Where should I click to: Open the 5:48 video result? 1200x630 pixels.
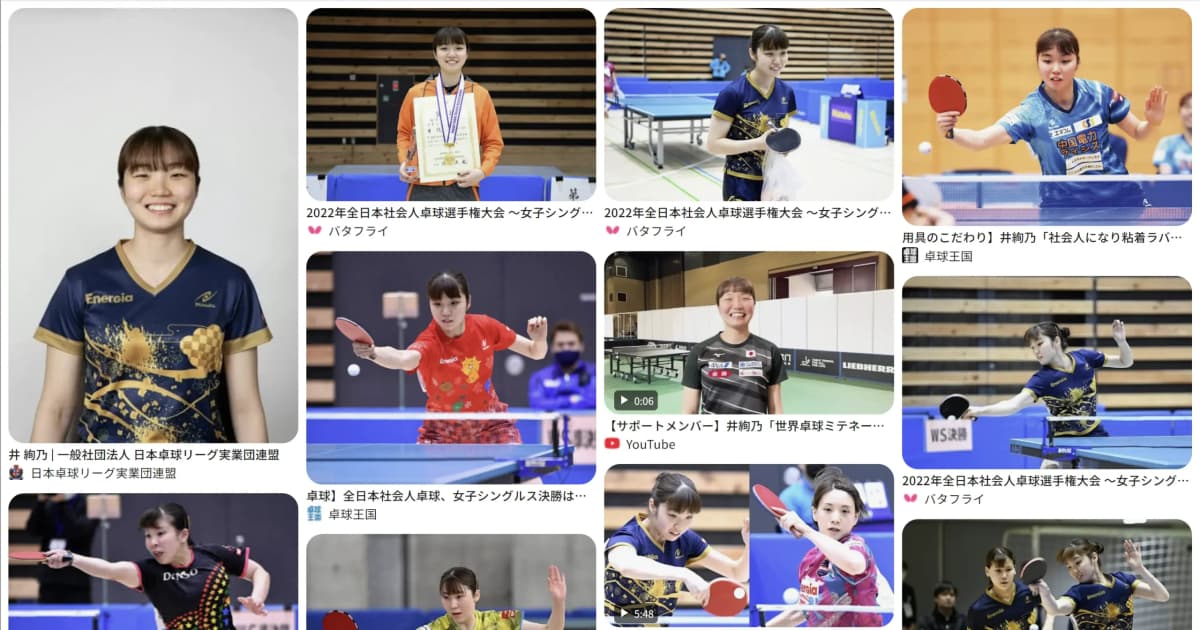pos(748,546)
